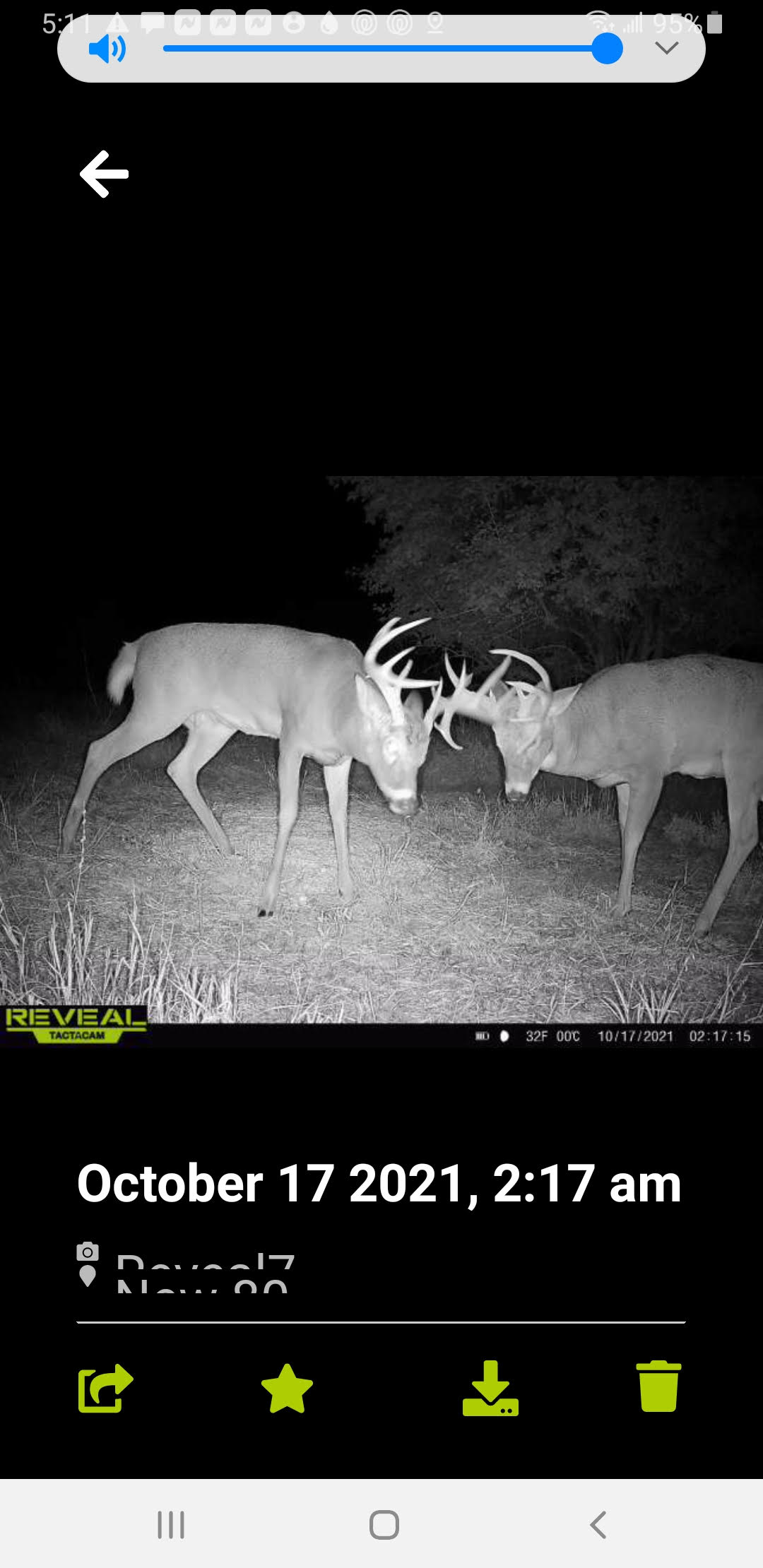Mark the photo as a favorite
The image size is (763, 1568).
[x=287, y=1389]
